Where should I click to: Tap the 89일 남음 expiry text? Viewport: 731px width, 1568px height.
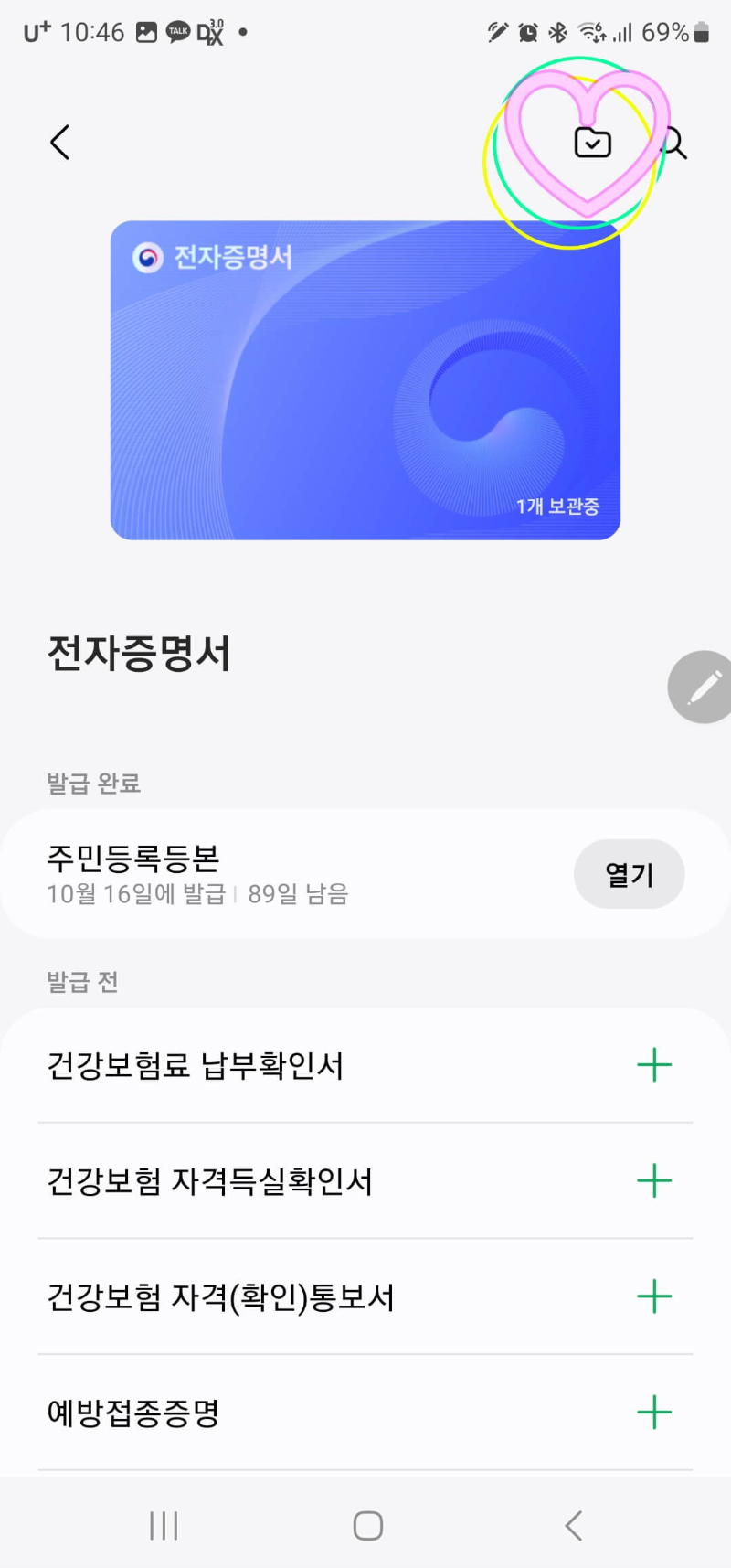[299, 894]
